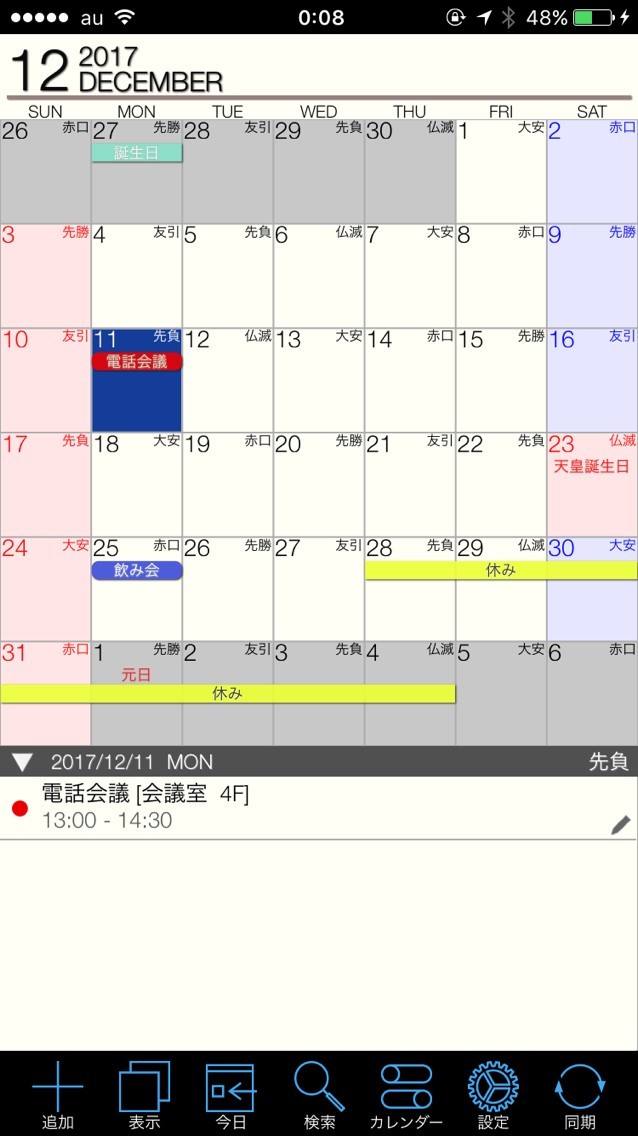
Task: Open 検索 to search events
Action: [319, 1093]
